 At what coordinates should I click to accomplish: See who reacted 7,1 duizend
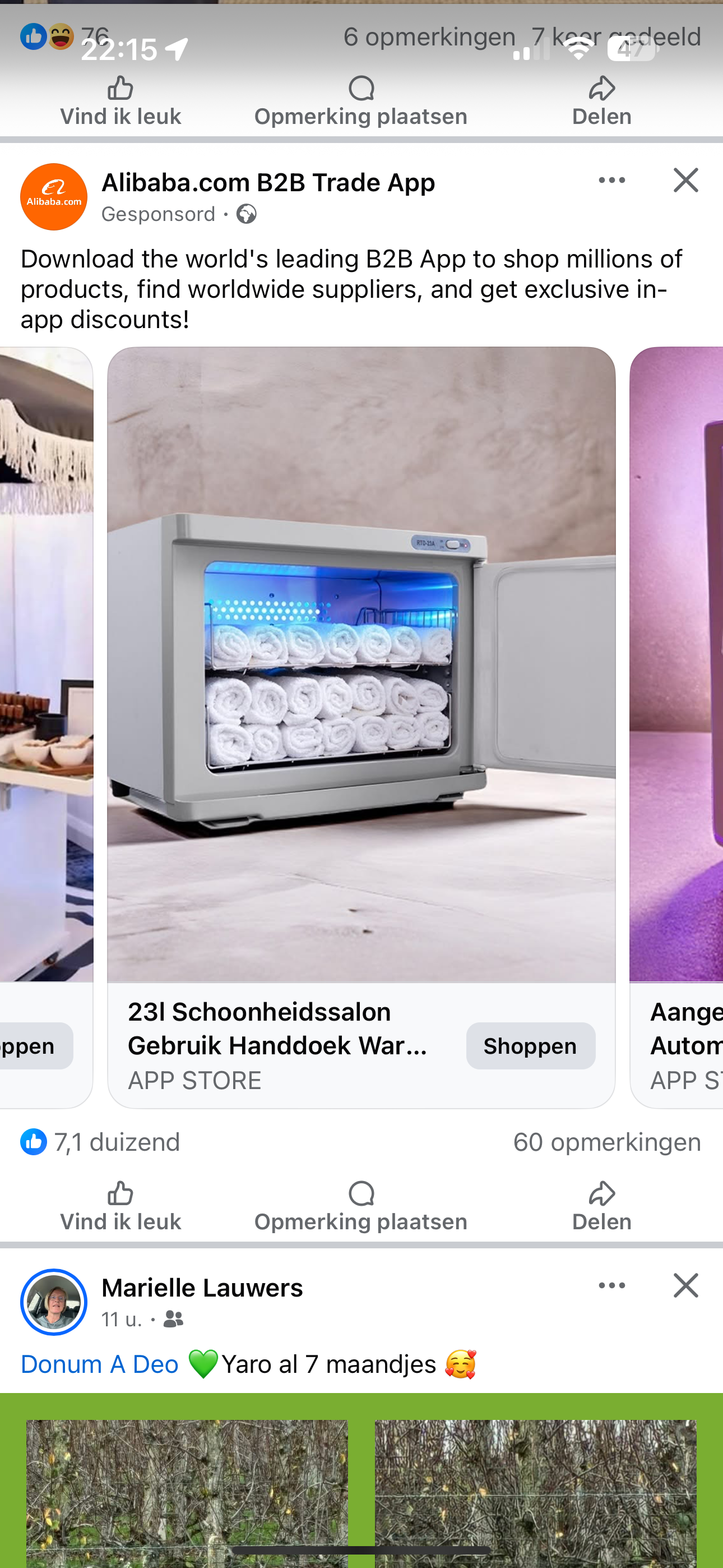[x=100, y=1142]
